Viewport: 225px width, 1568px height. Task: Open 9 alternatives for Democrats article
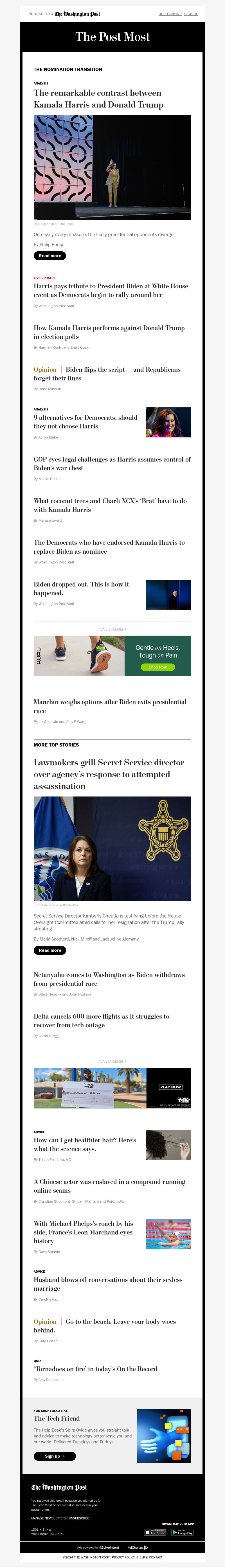pos(85,422)
